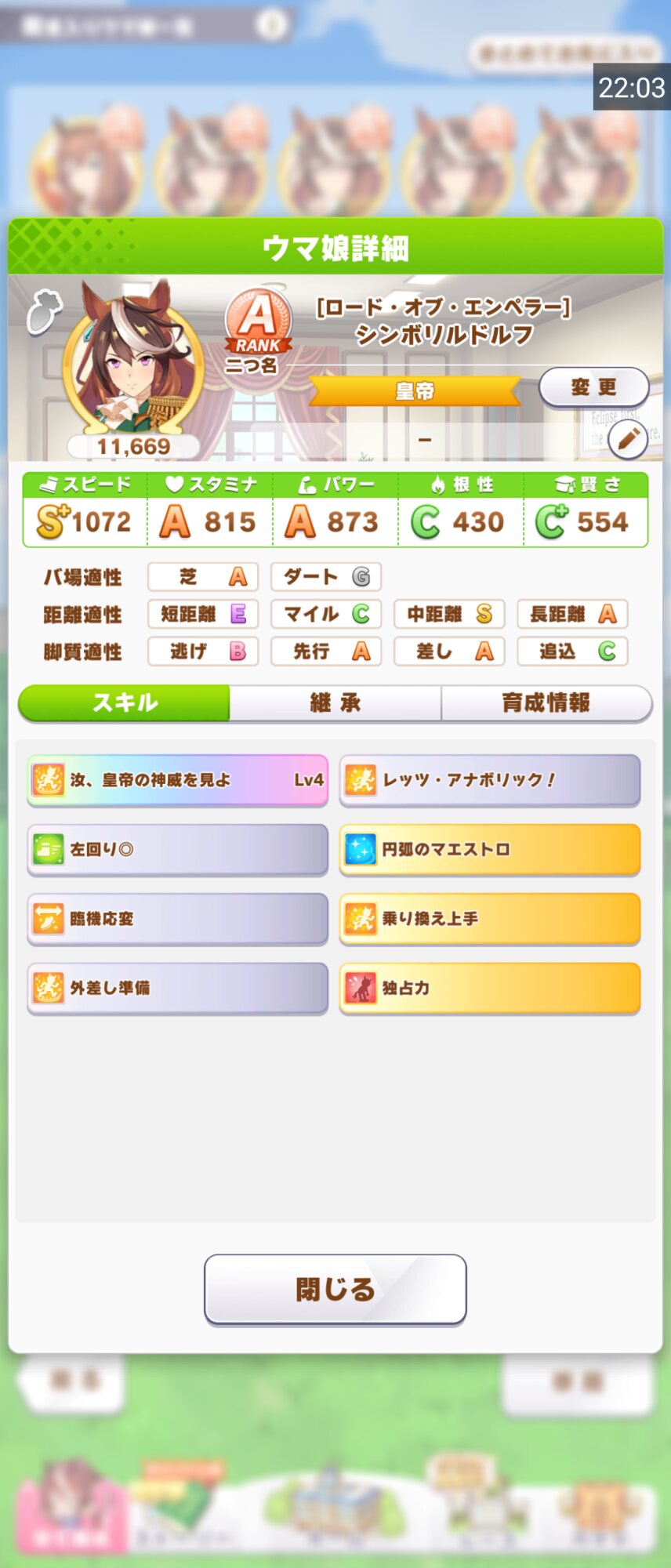671x1568 pixels.
Task: Switch to the 育成情報 tab
Action: point(546,702)
